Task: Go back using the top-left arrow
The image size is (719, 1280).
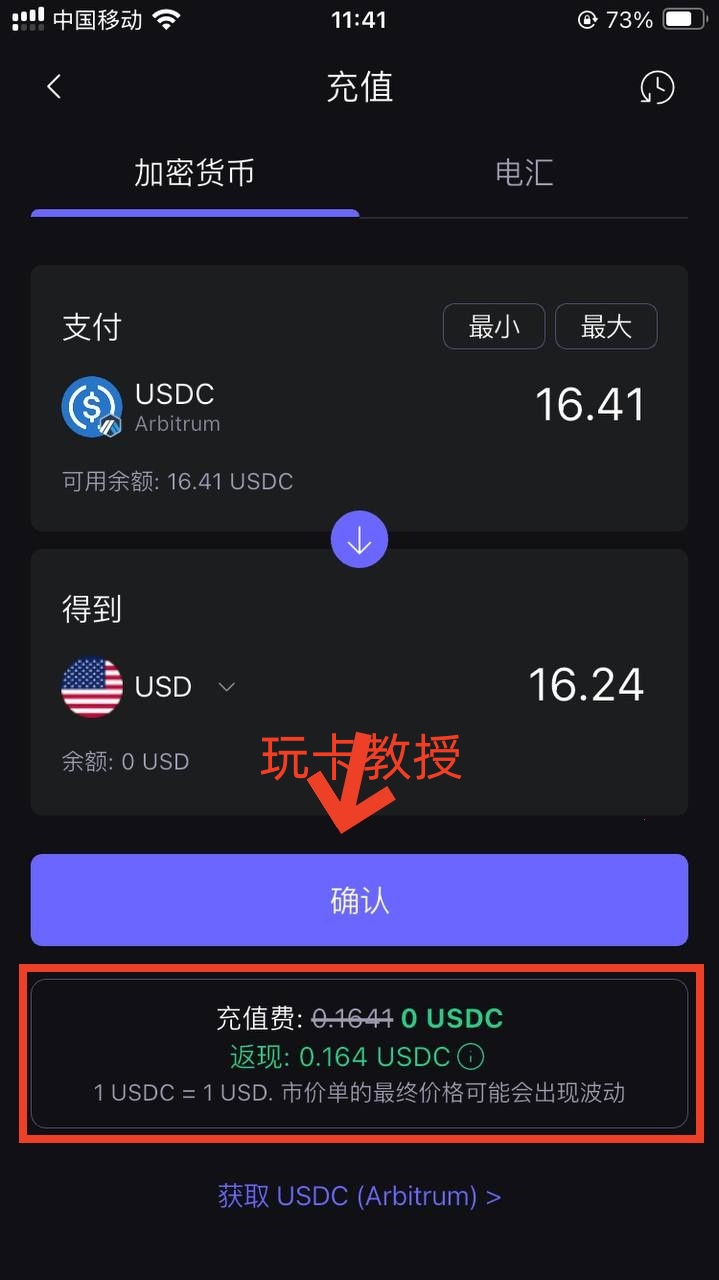Action: point(55,87)
